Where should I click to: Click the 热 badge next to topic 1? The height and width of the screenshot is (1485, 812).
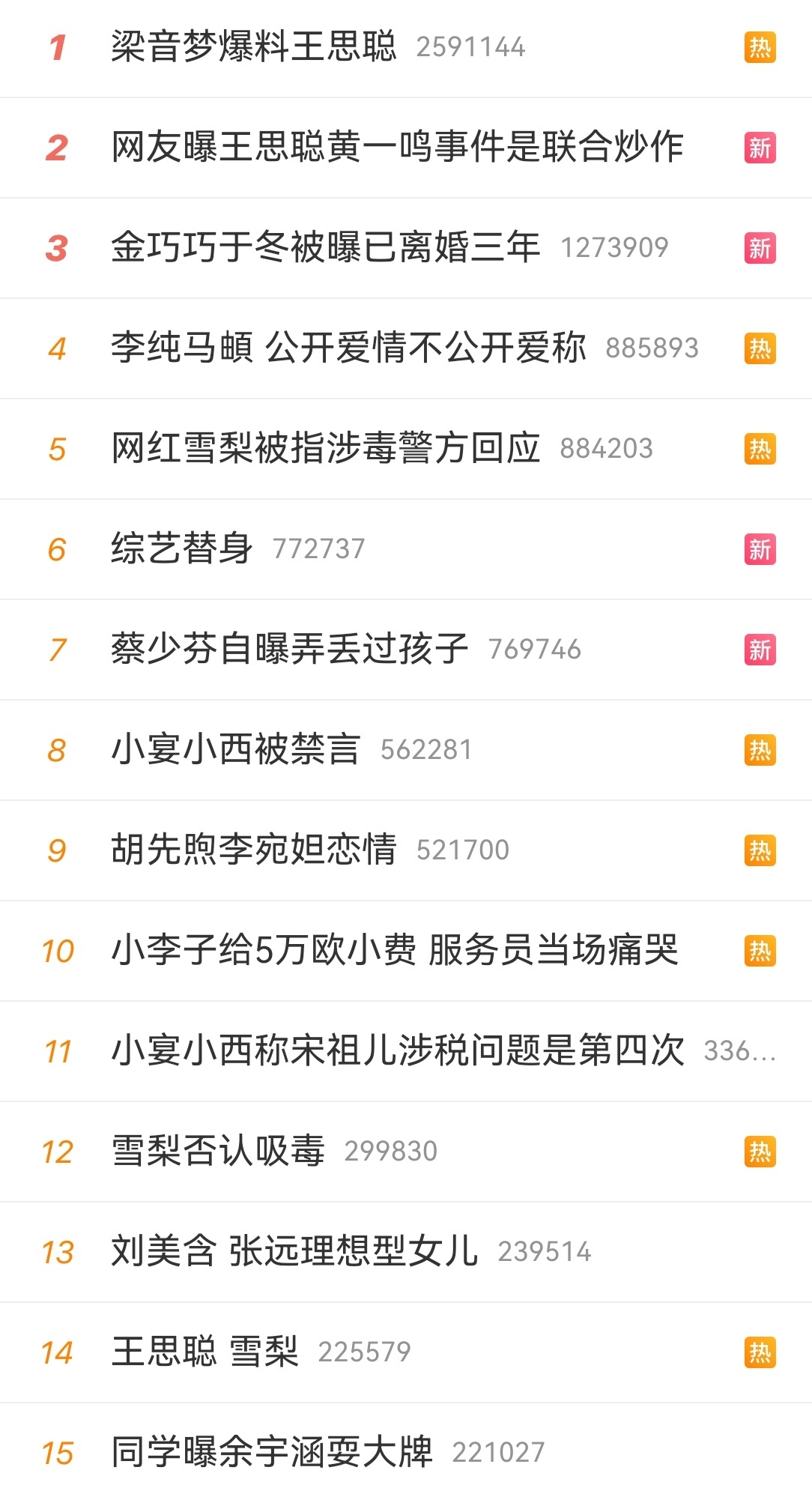coord(760,48)
